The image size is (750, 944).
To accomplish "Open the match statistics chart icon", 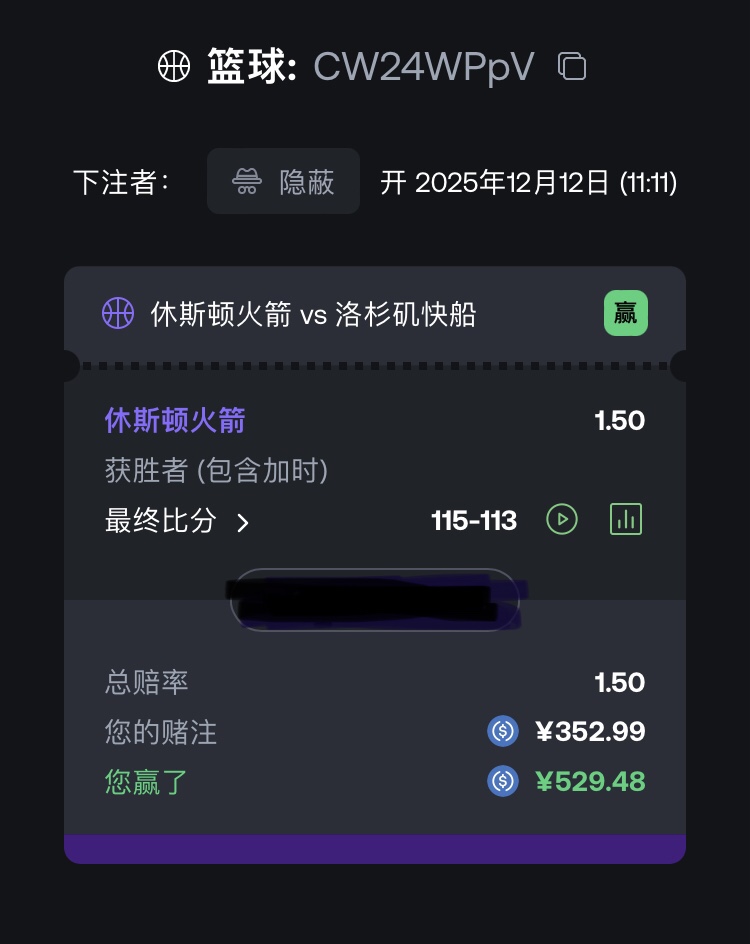I will (626, 520).
